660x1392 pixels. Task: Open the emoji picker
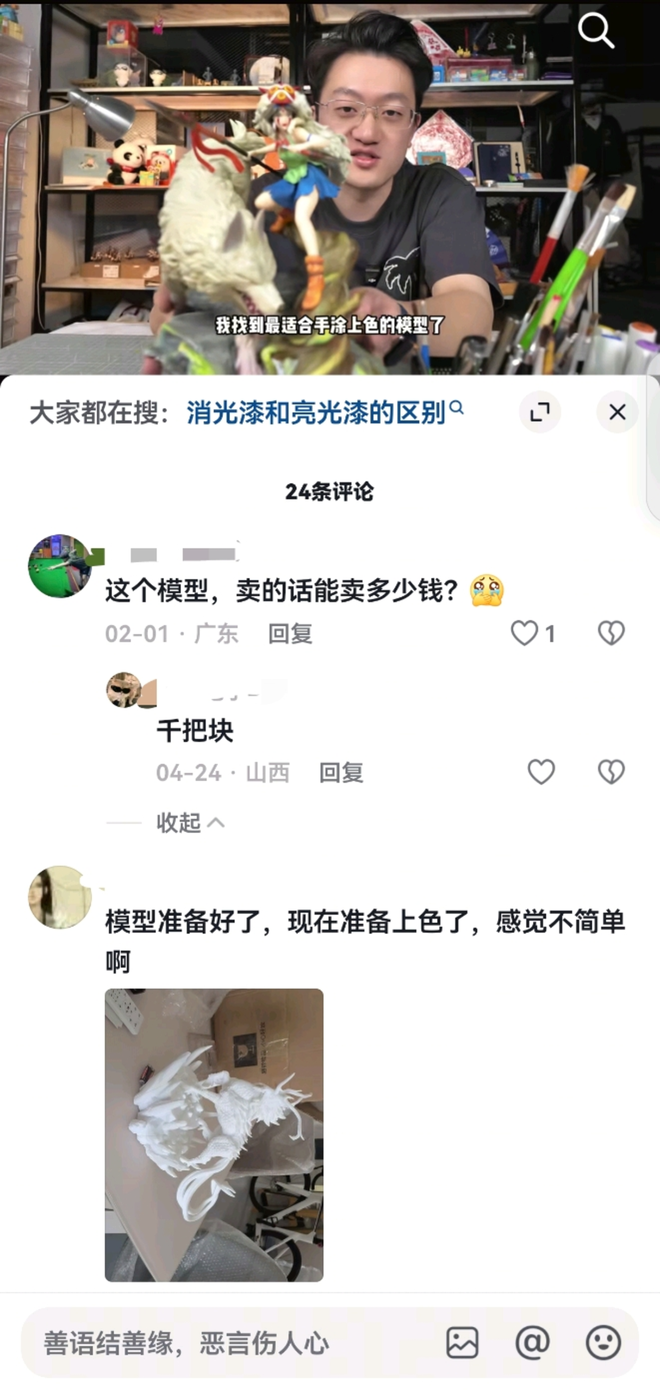(603, 1343)
